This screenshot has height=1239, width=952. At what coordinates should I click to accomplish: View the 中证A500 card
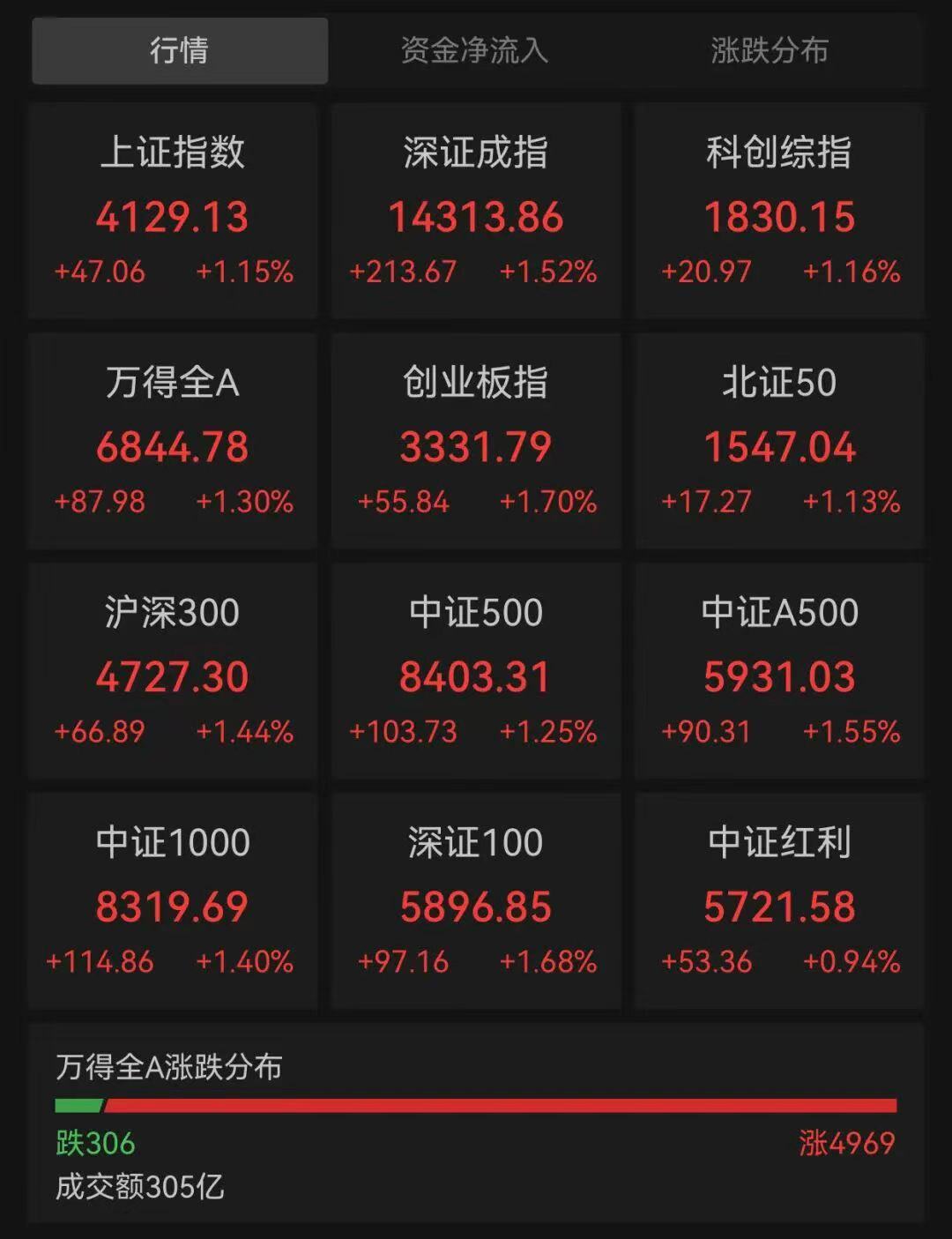[779, 670]
